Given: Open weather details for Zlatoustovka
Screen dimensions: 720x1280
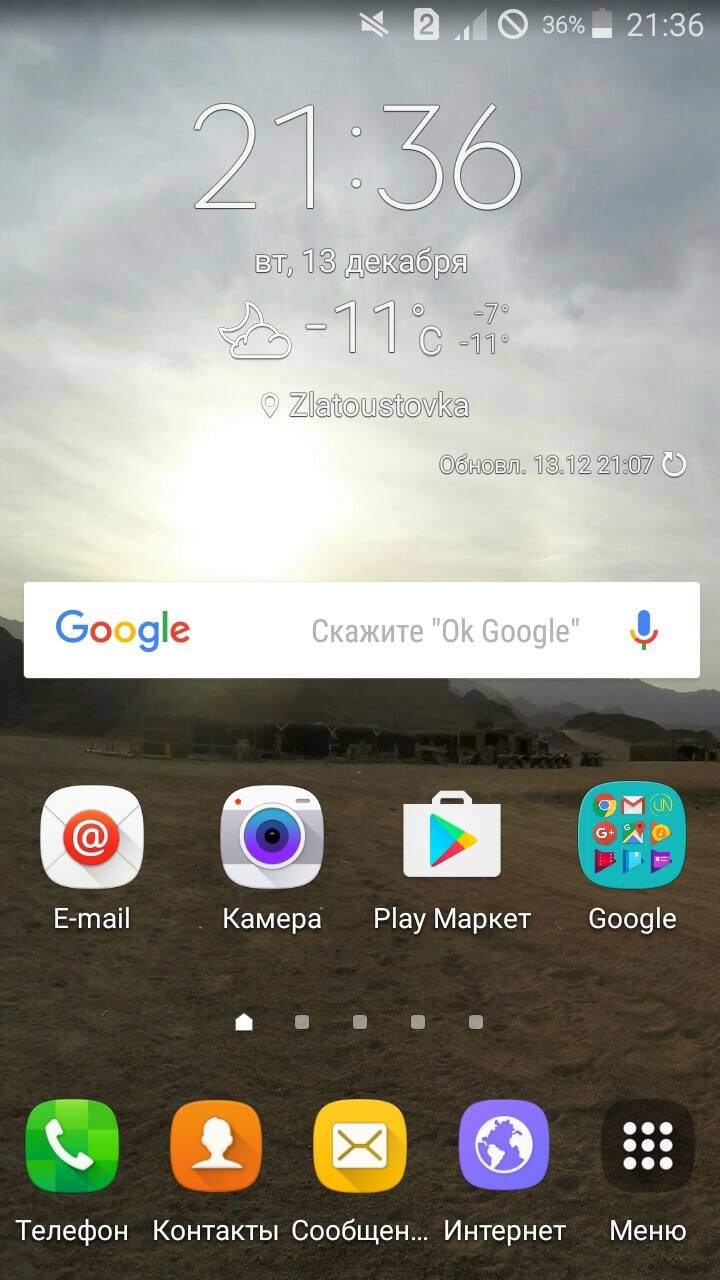Looking at the screenshot, I should pyautogui.click(x=365, y=405).
